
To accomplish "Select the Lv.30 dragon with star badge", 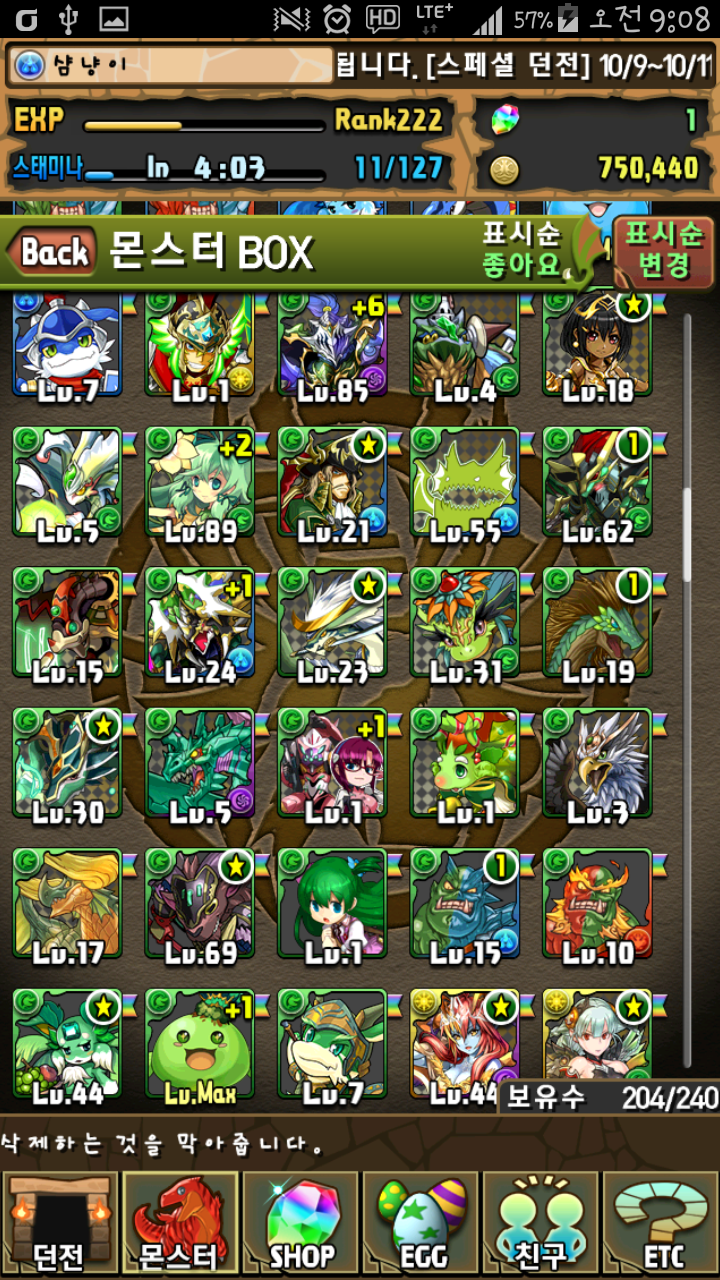I will click(x=67, y=763).
